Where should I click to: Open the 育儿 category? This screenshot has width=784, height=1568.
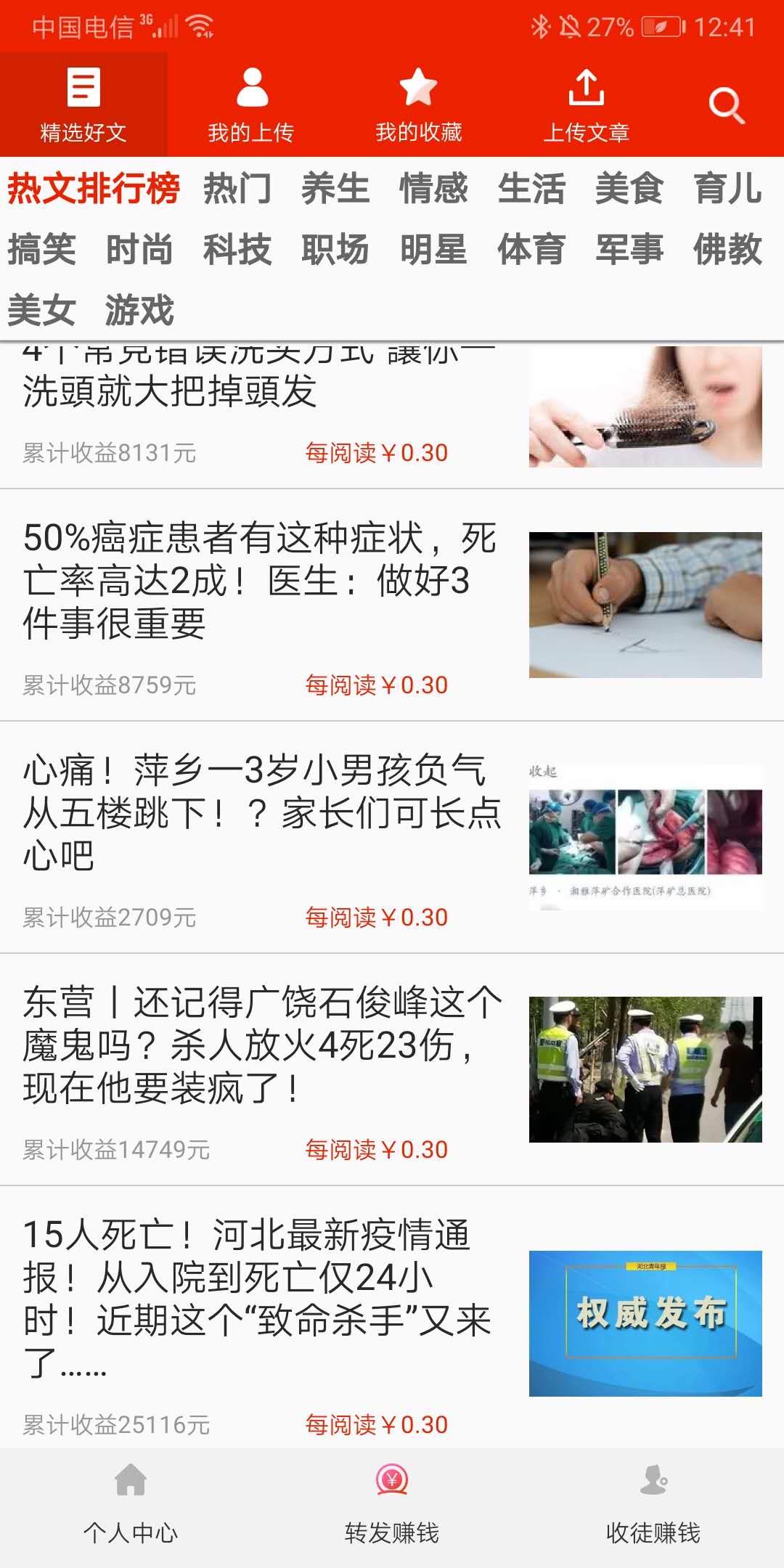coord(726,189)
